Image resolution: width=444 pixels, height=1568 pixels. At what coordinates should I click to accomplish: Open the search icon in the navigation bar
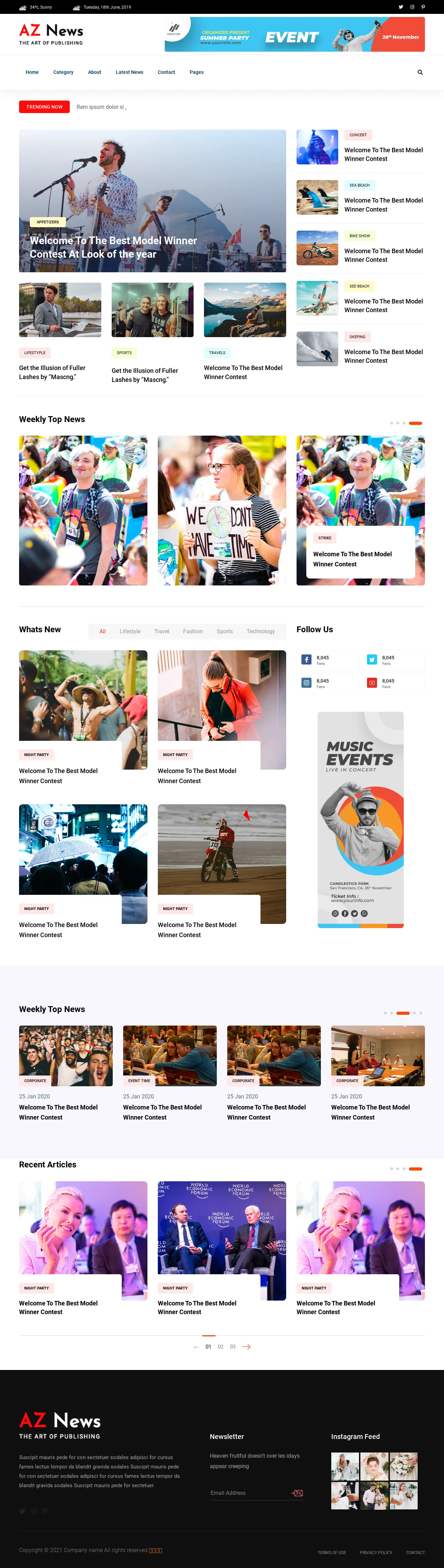[x=420, y=72]
